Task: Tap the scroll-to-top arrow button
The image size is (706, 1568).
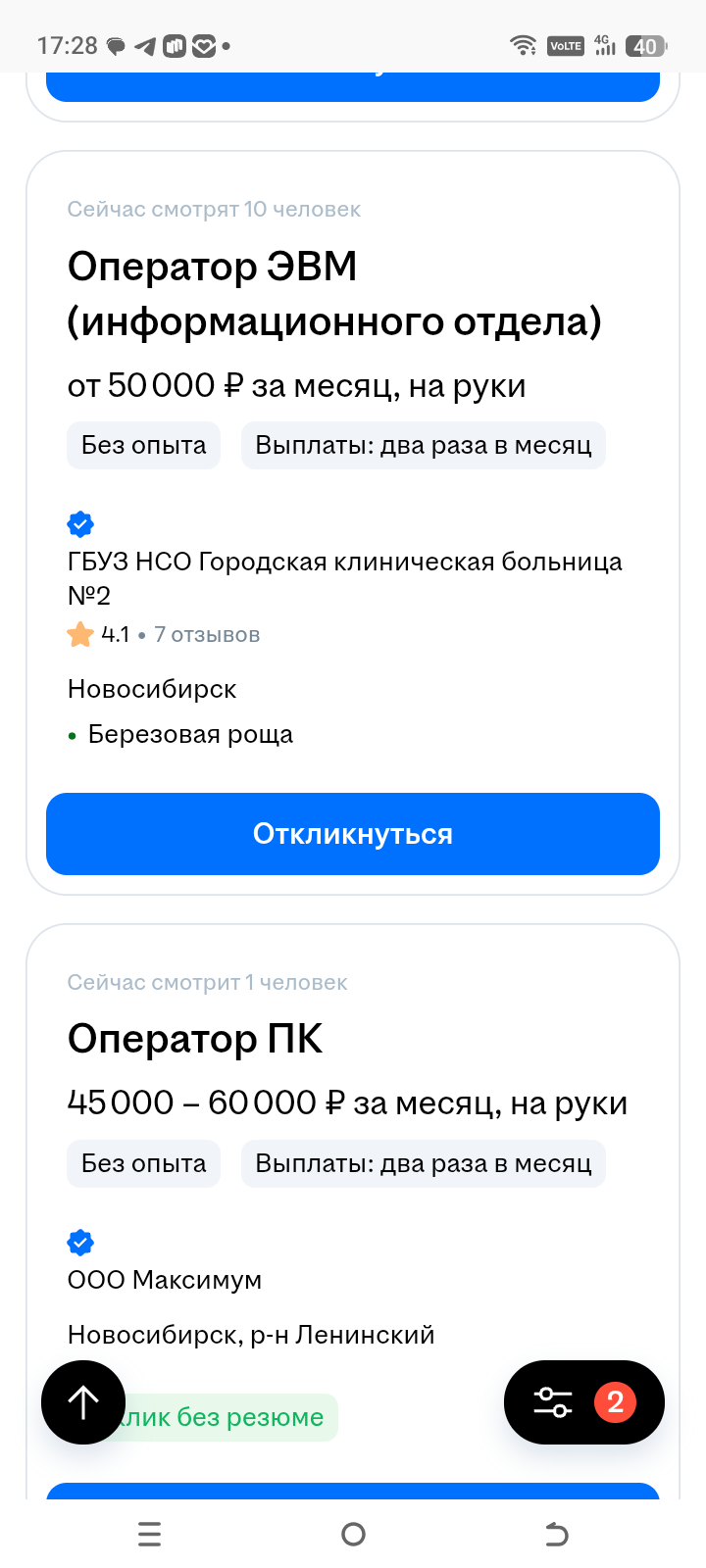Action: (83, 1402)
